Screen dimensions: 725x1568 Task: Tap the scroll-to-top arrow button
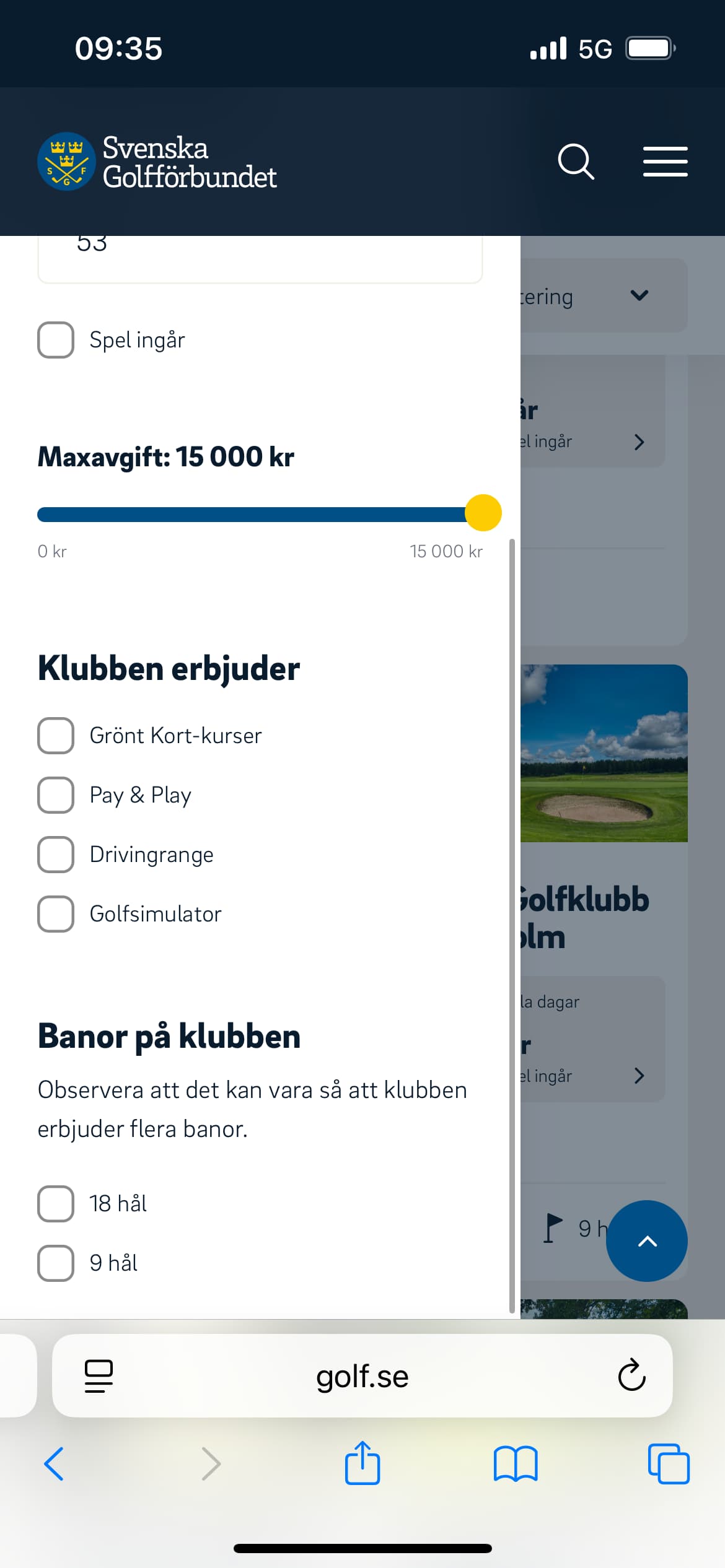647,1241
